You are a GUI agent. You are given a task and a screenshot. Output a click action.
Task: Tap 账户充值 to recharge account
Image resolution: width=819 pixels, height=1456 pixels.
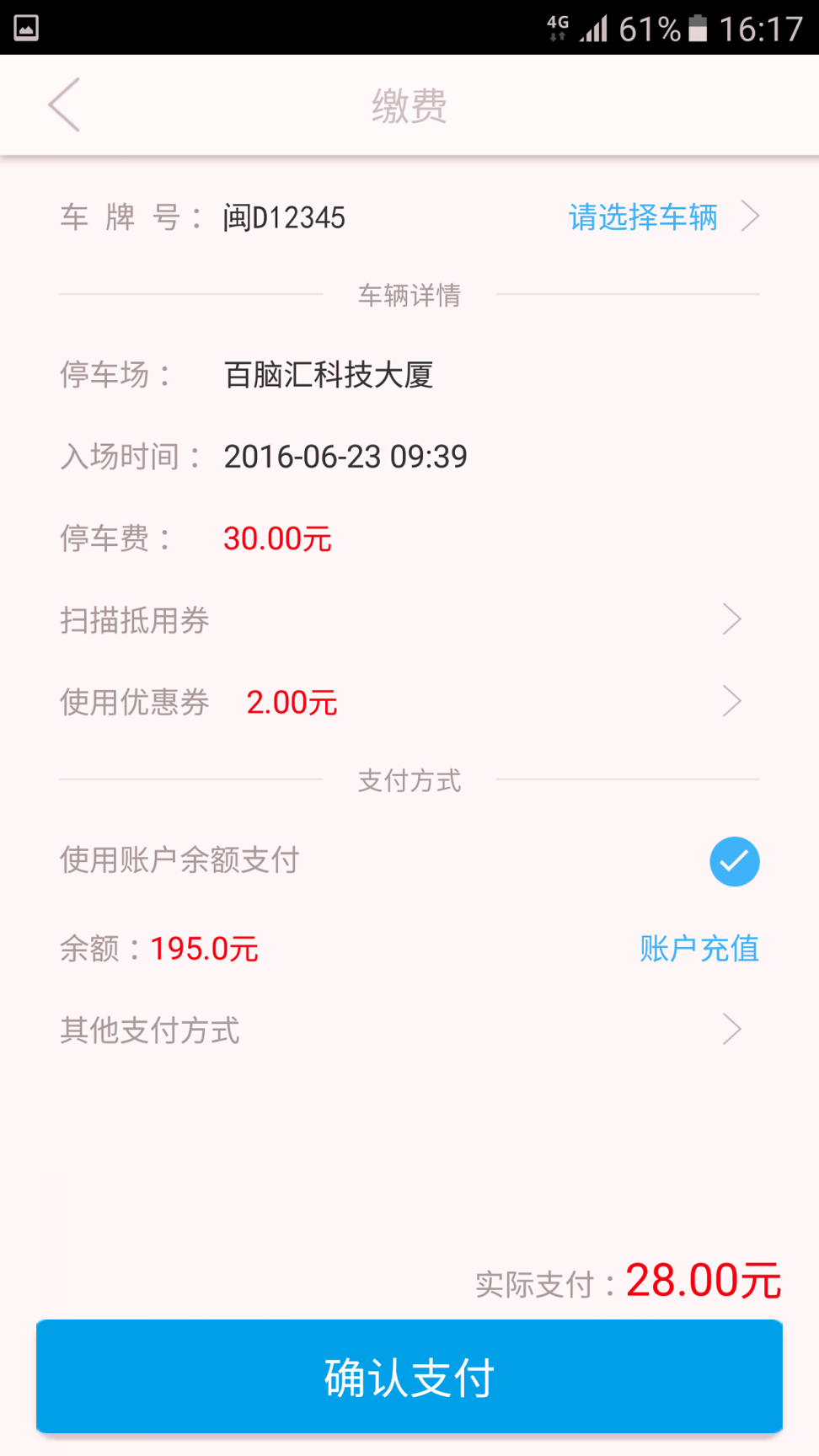[x=699, y=949]
